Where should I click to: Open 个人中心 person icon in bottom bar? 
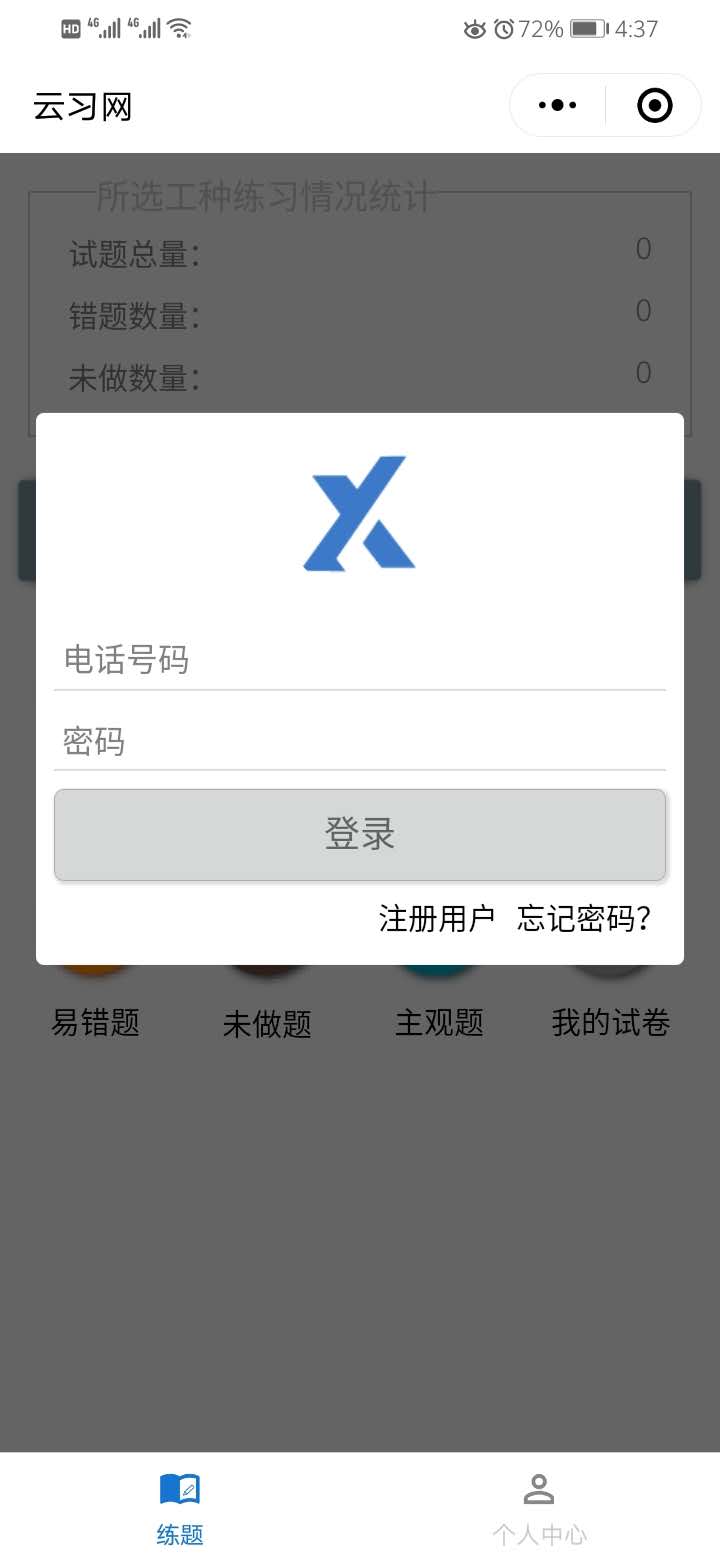point(539,1488)
